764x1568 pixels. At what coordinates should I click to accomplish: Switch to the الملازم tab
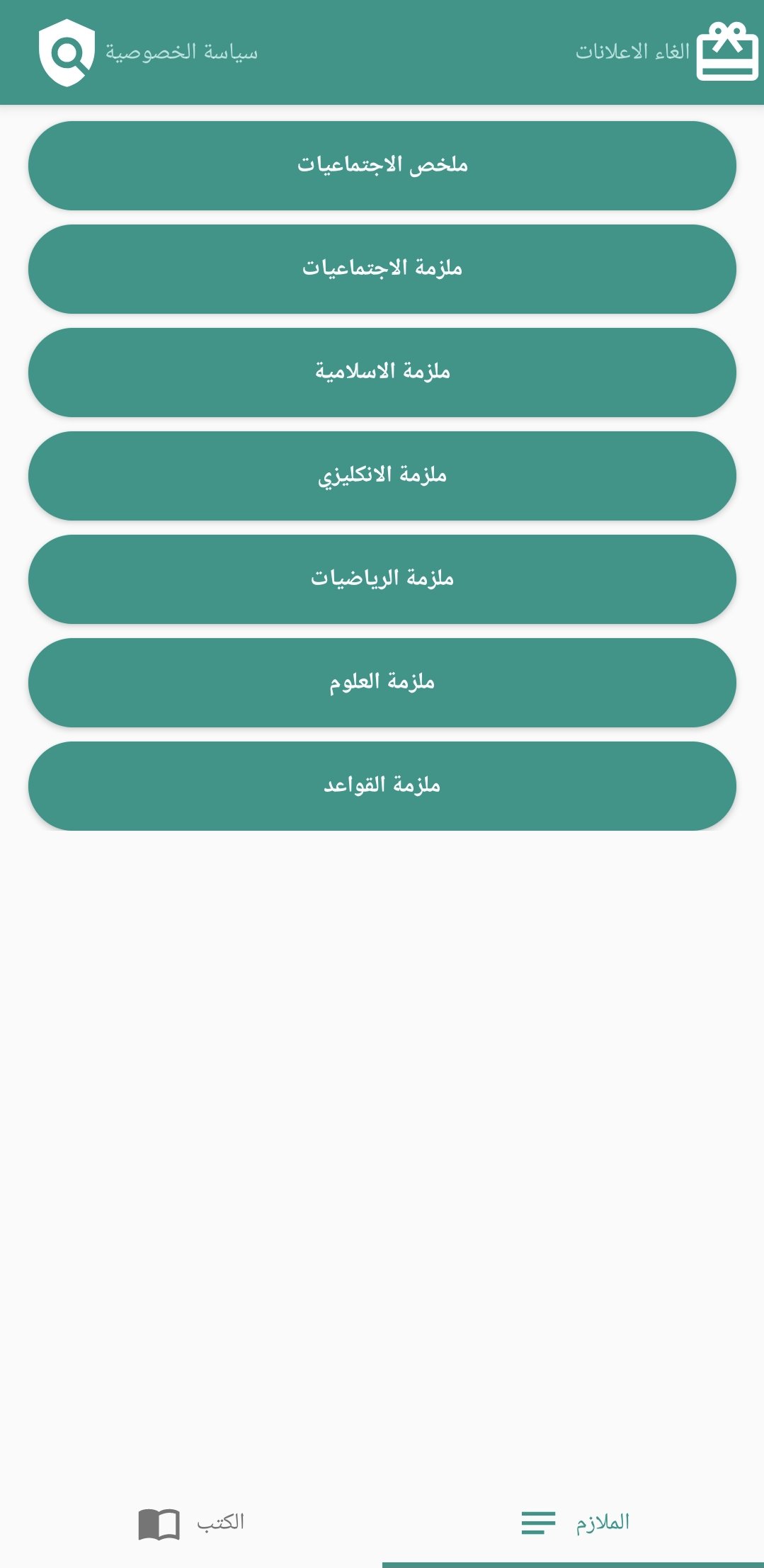pyautogui.click(x=574, y=1523)
